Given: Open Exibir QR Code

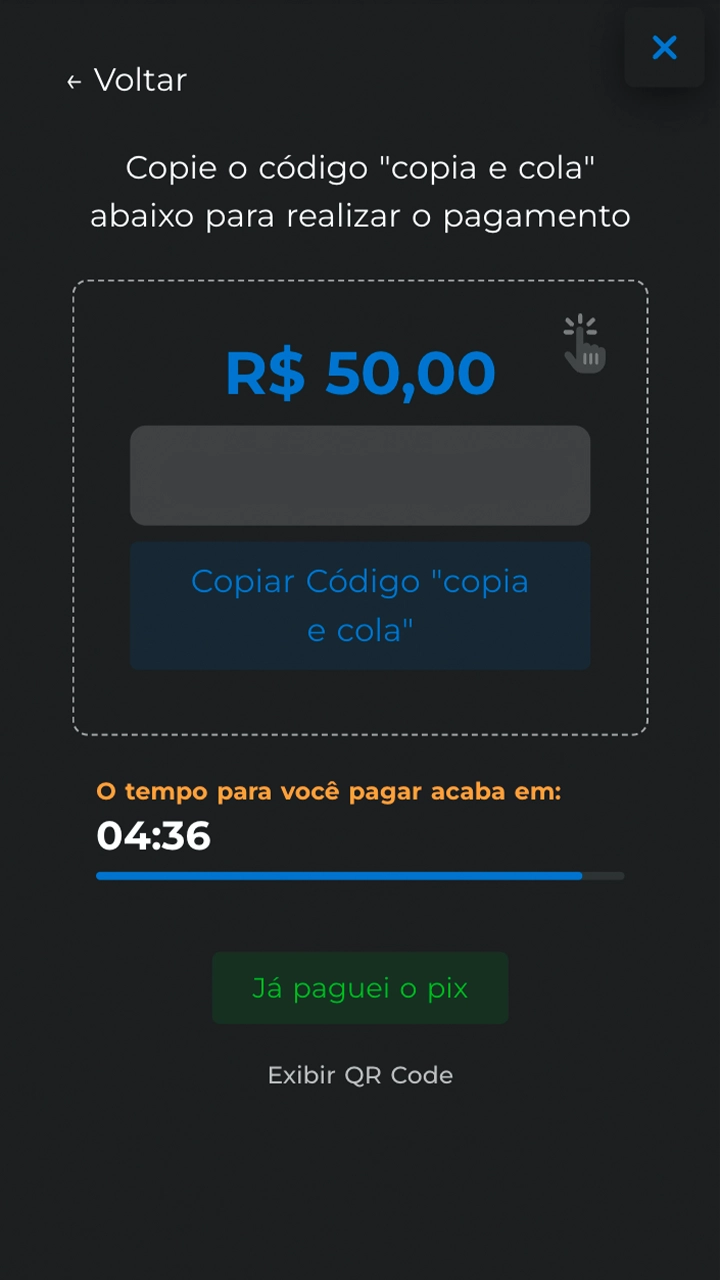Looking at the screenshot, I should (x=360, y=1075).
